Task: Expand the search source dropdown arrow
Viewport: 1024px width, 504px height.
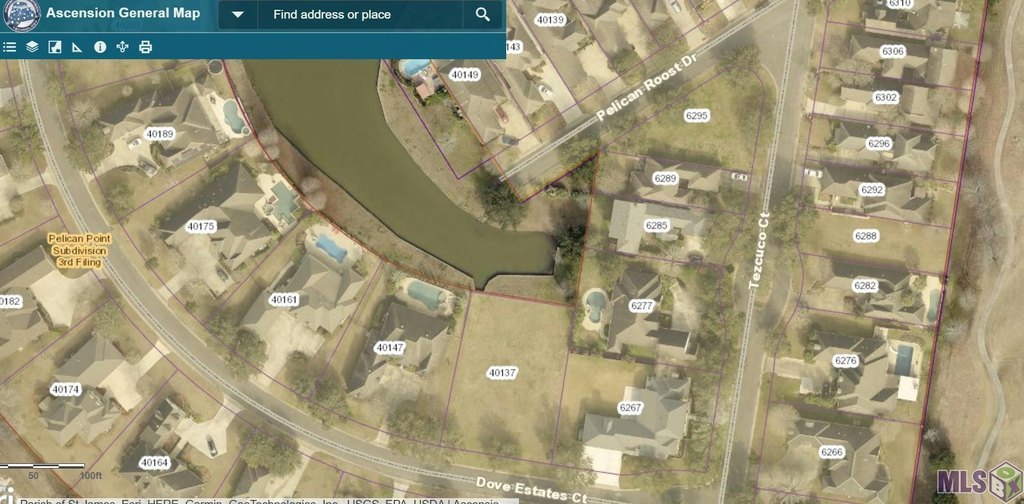Action: click(x=237, y=15)
